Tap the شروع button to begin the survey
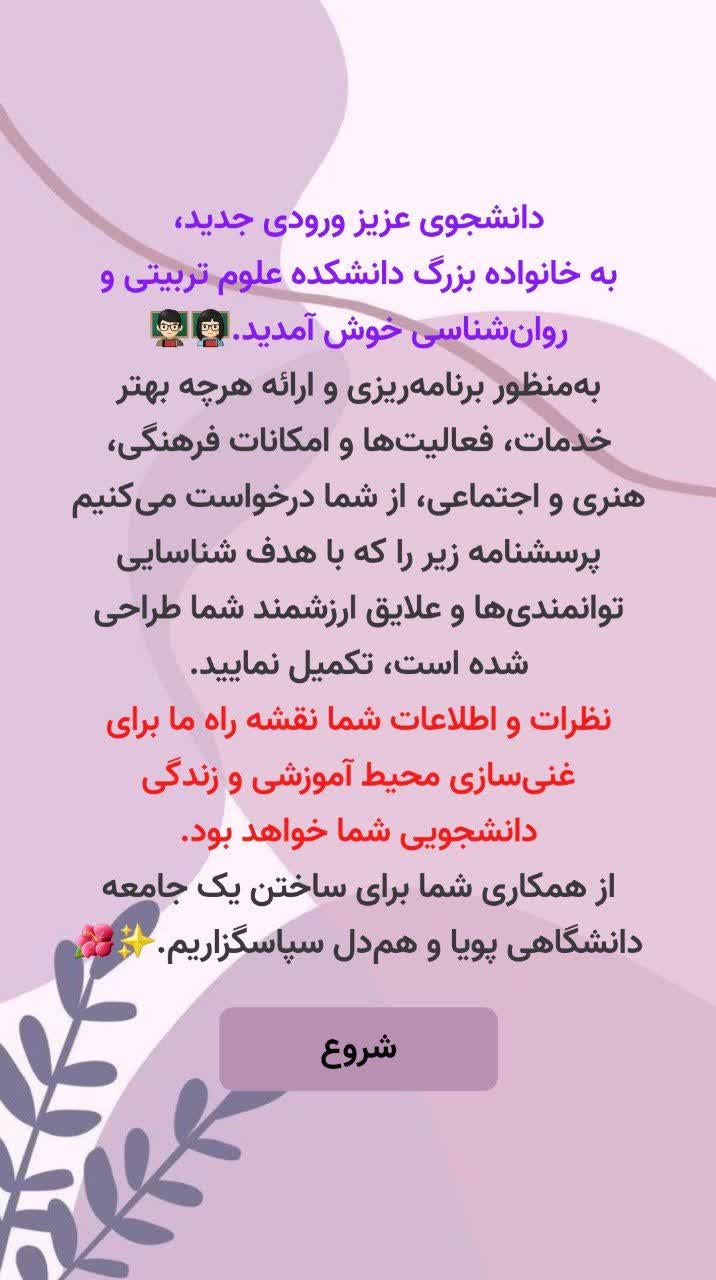716x1280 pixels. pos(358,1048)
